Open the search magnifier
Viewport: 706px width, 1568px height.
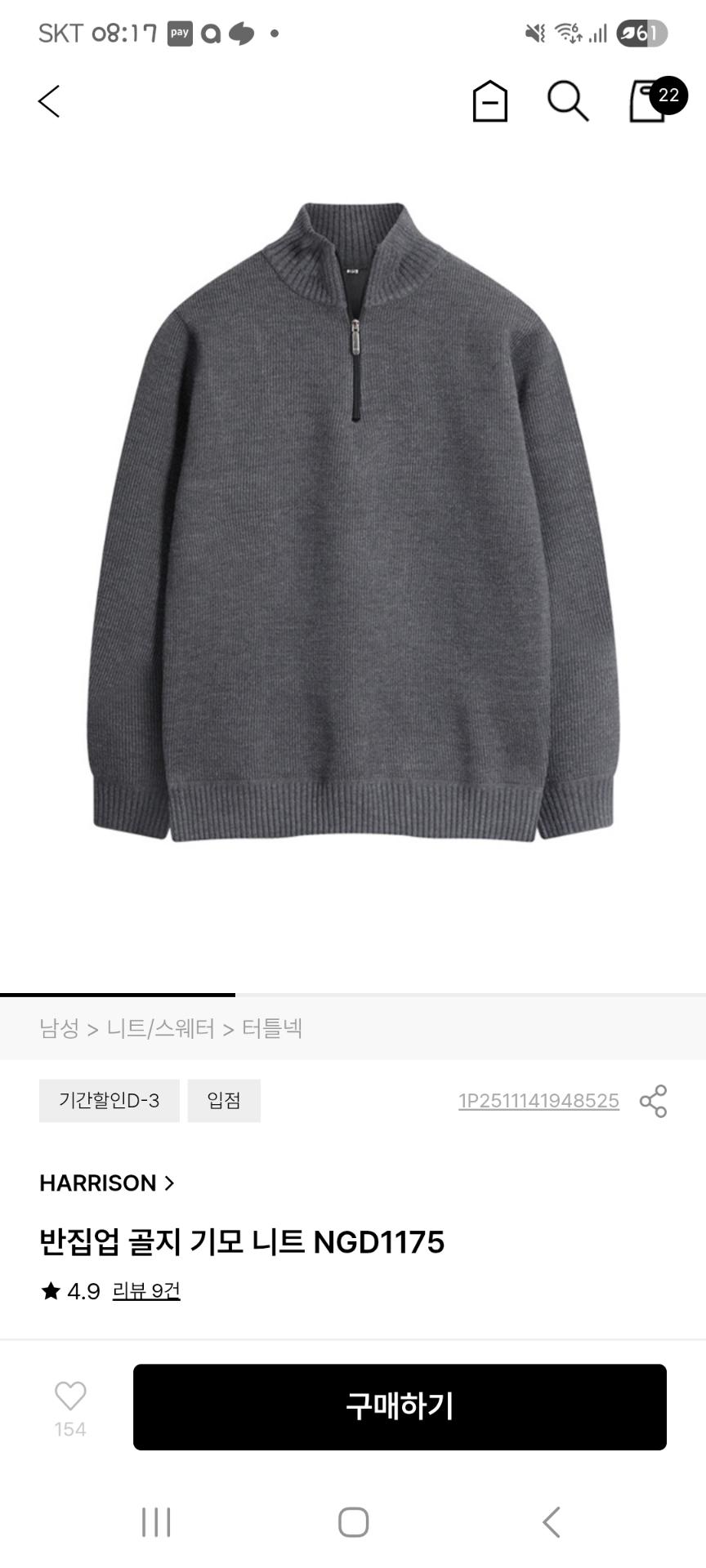[x=567, y=101]
